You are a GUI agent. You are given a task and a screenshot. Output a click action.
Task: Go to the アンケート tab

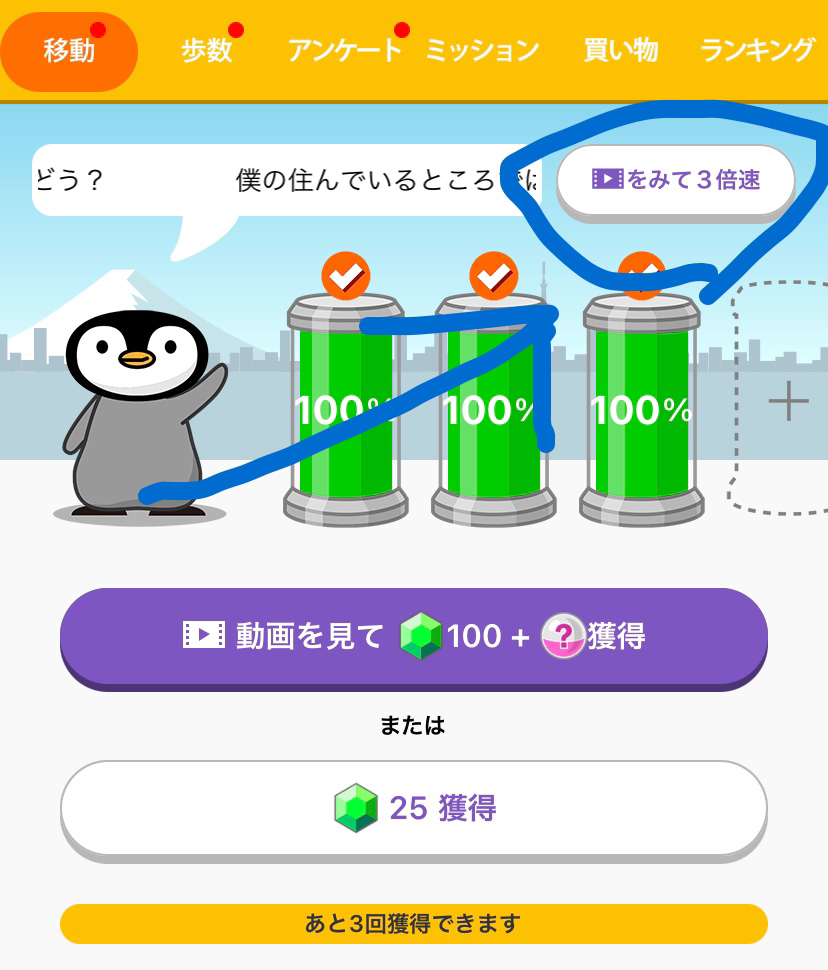(x=344, y=51)
